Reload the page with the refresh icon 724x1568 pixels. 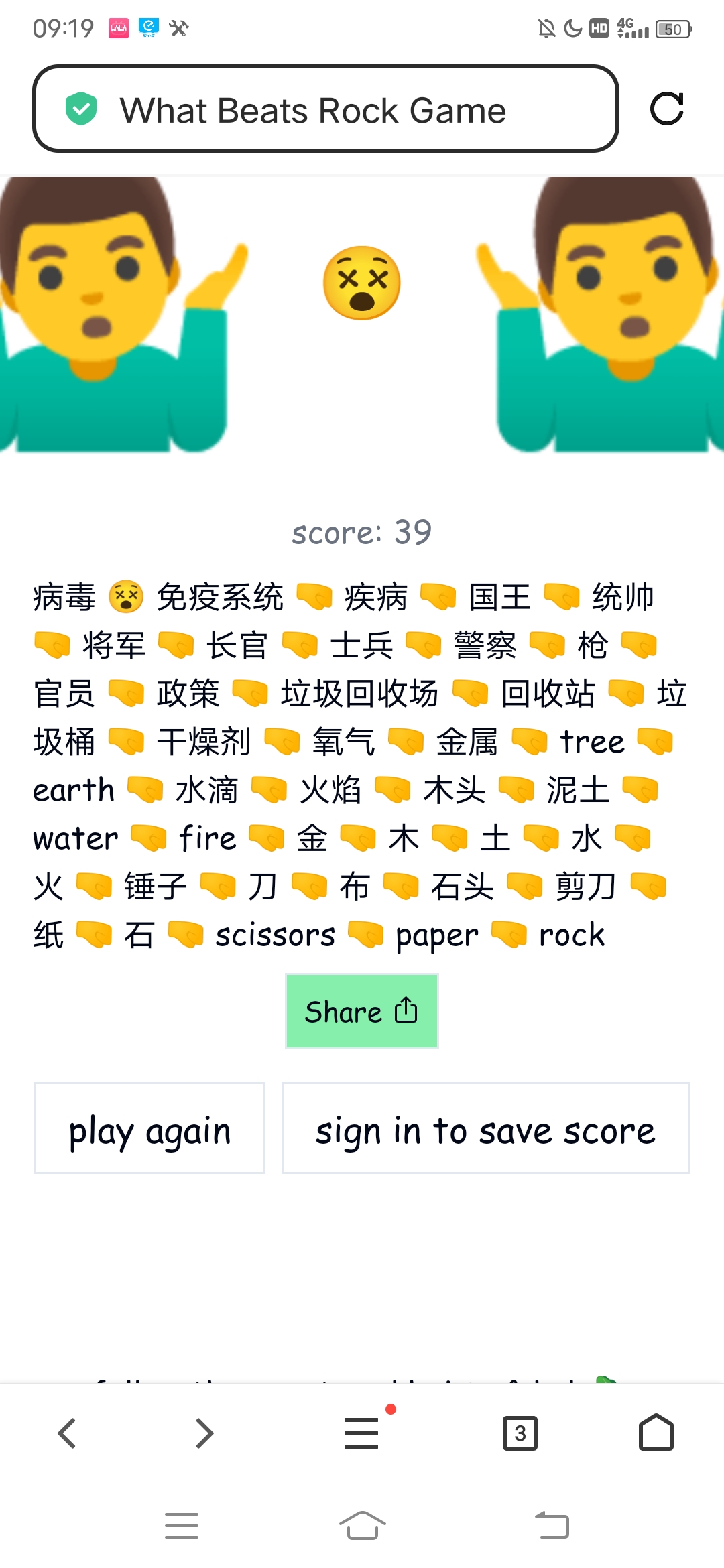tap(667, 109)
